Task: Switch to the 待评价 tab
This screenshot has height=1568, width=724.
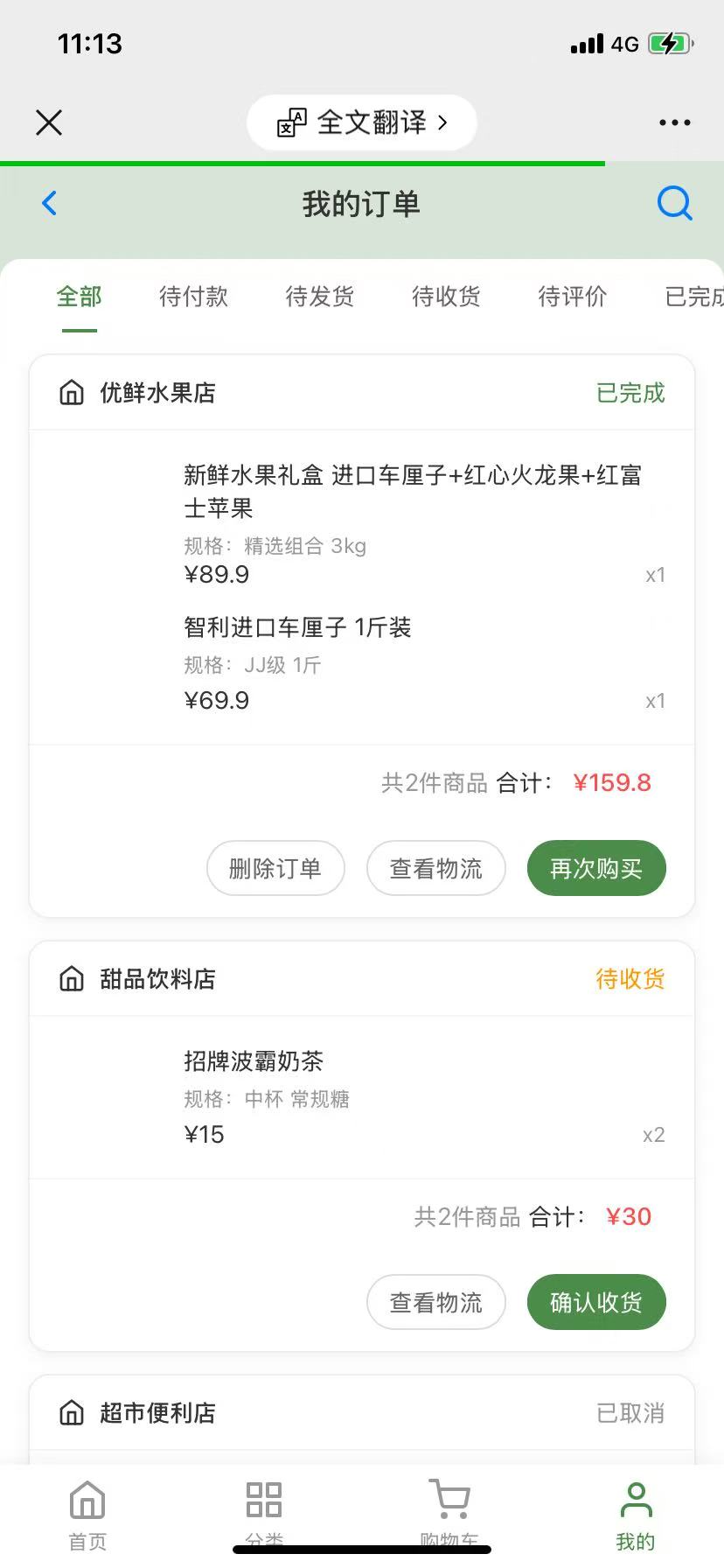Action: 572,297
